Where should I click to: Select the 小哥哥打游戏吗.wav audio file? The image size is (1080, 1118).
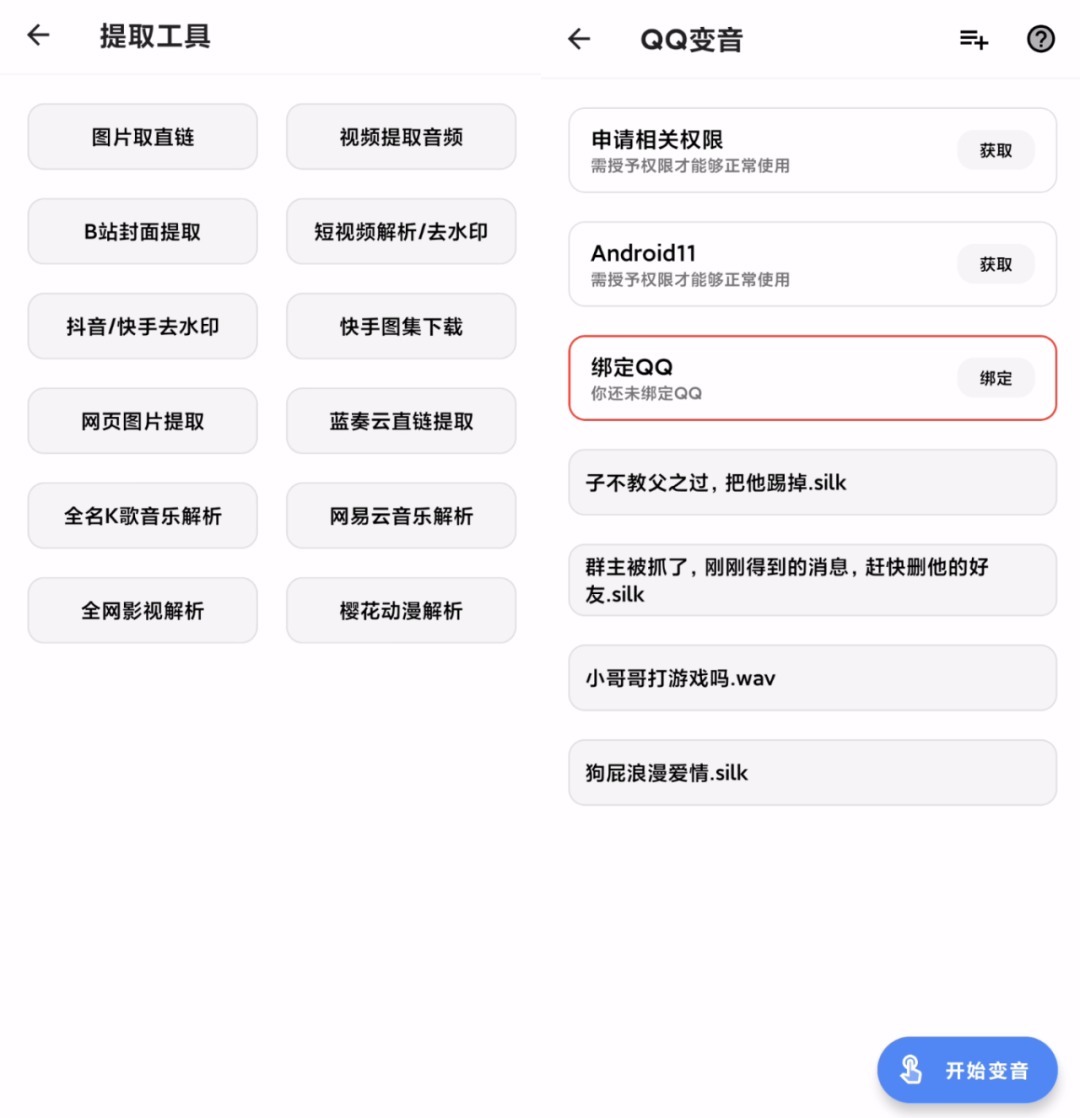[x=812, y=678]
